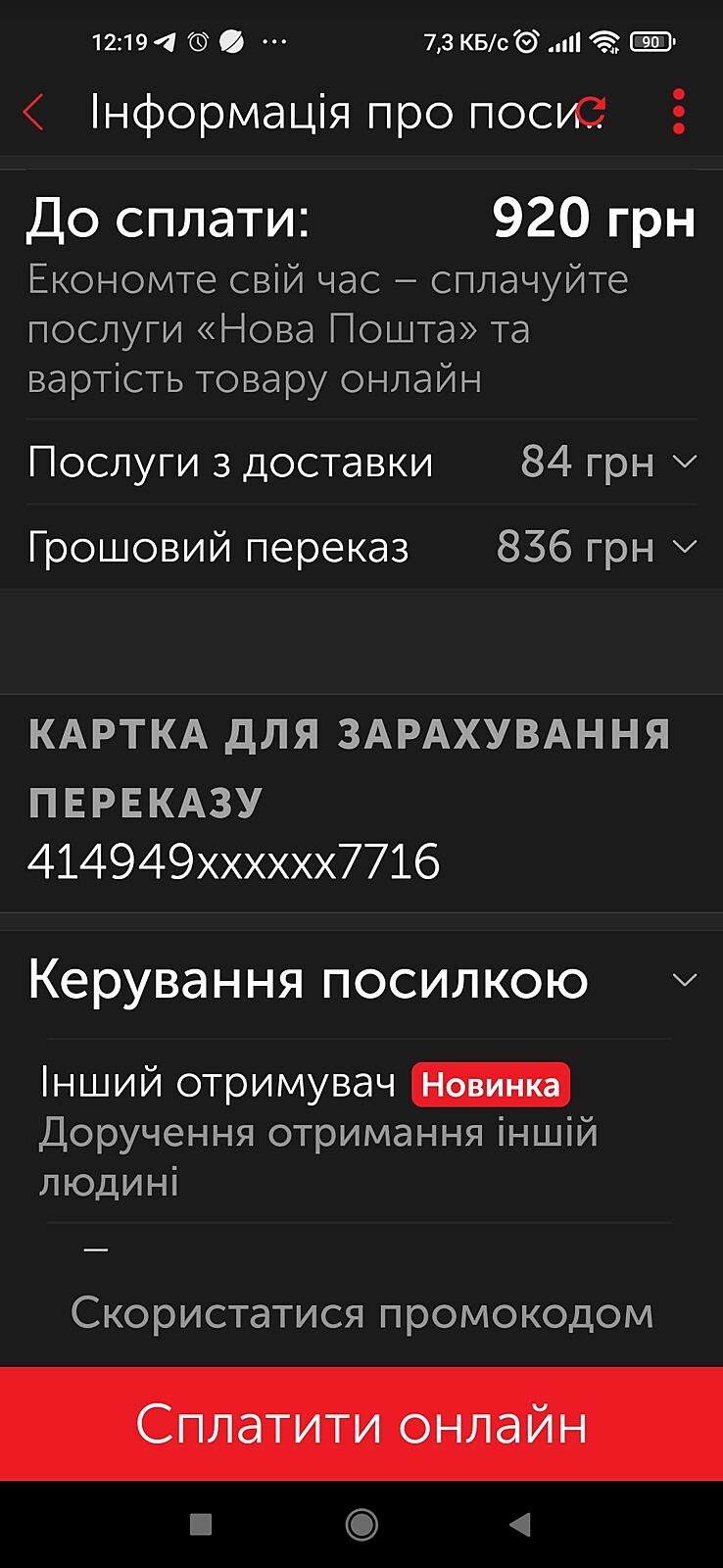Refresh the parcel information
Viewport: 723px width, 1568px height.
(592, 112)
